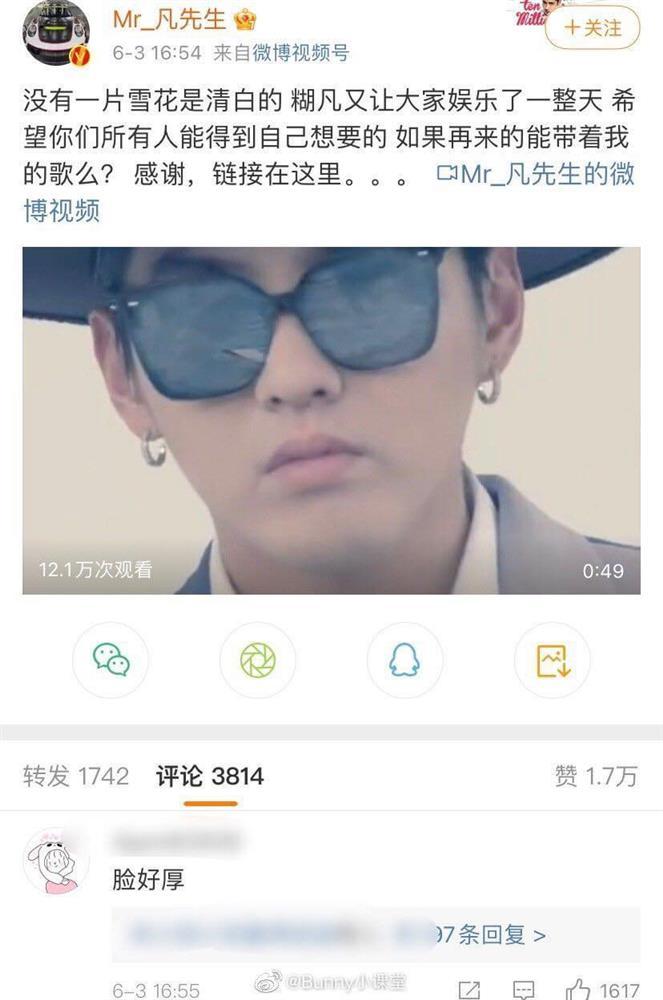Switch to the 转发 1742 tab
Viewport: 663px width, 1000px height.
pyautogui.click(x=76, y=776)
